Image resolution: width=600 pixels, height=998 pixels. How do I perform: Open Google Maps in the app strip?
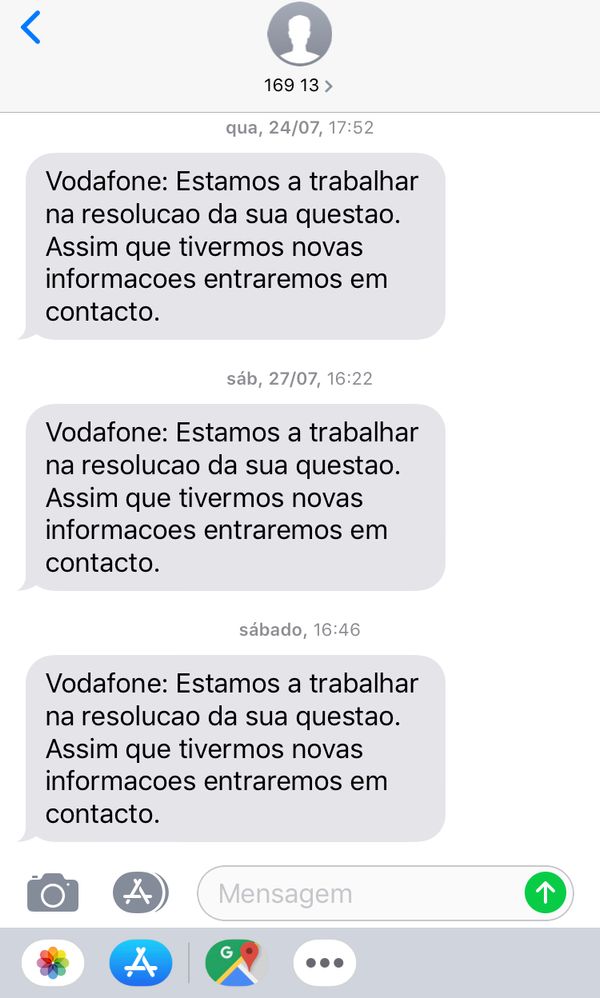pyautogui.click(x=232, y=963)
